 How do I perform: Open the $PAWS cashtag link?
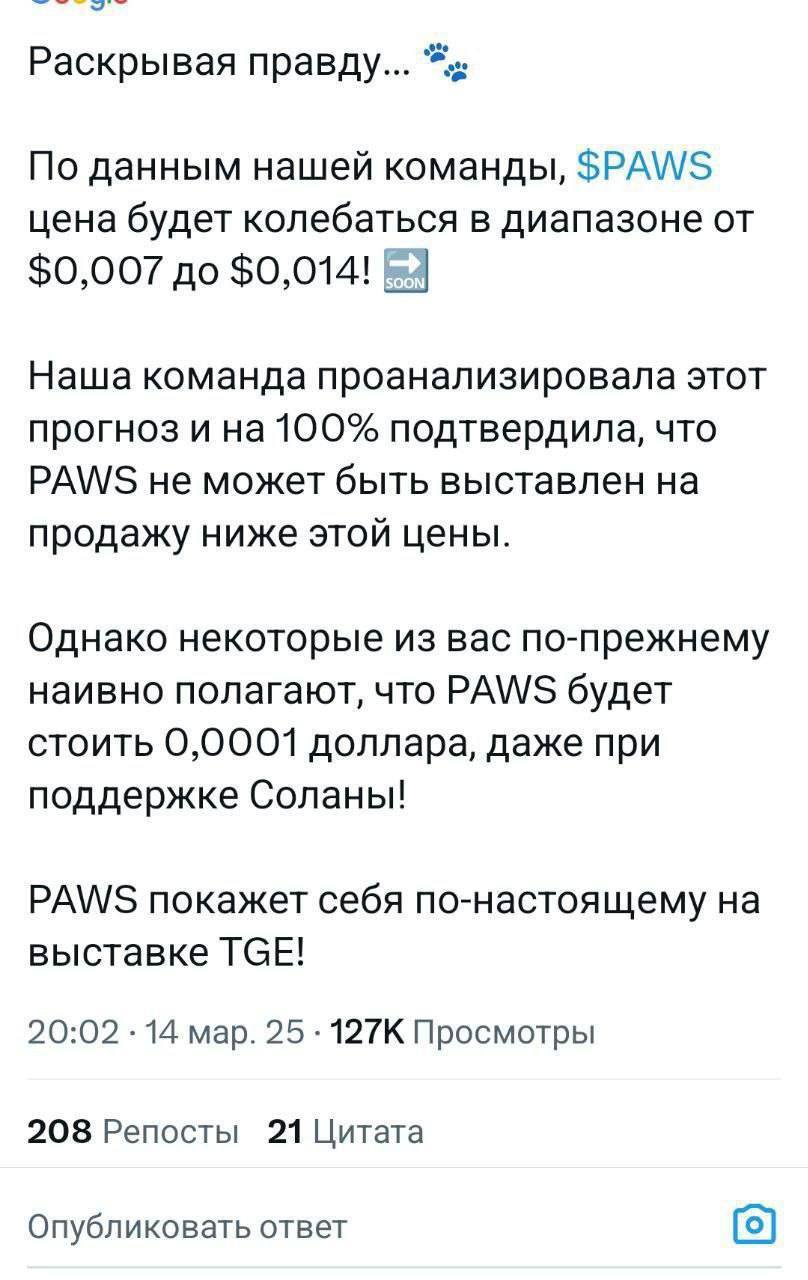pyautogui.click(x=645, y=164)
